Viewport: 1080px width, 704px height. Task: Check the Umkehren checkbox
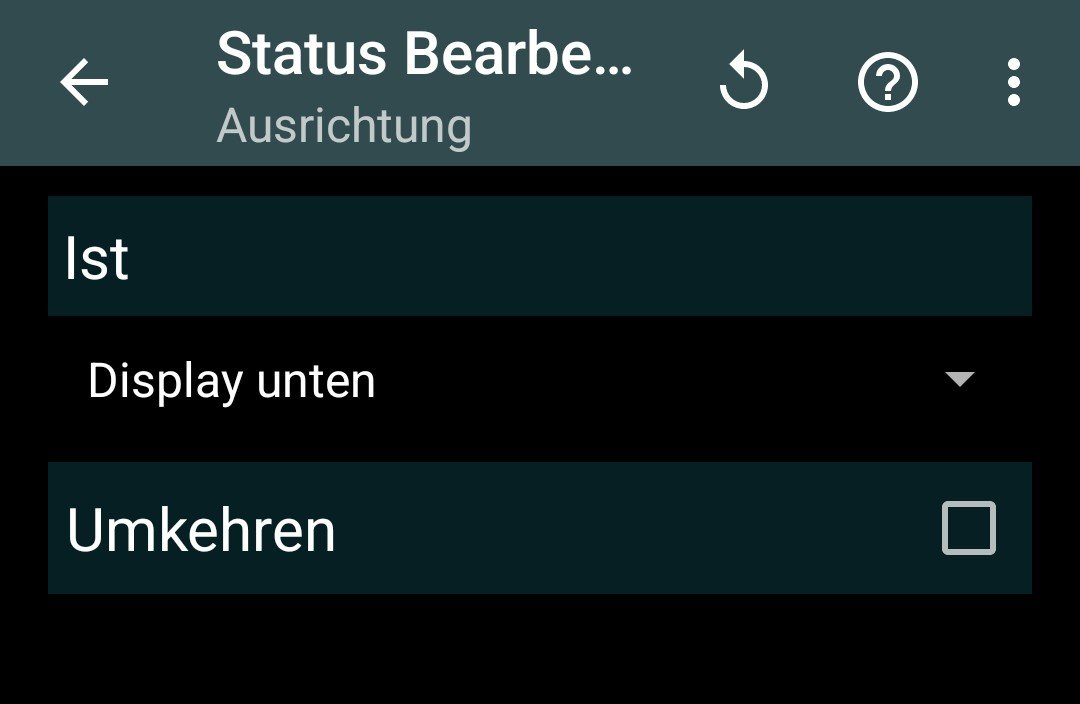click(968, 528)
